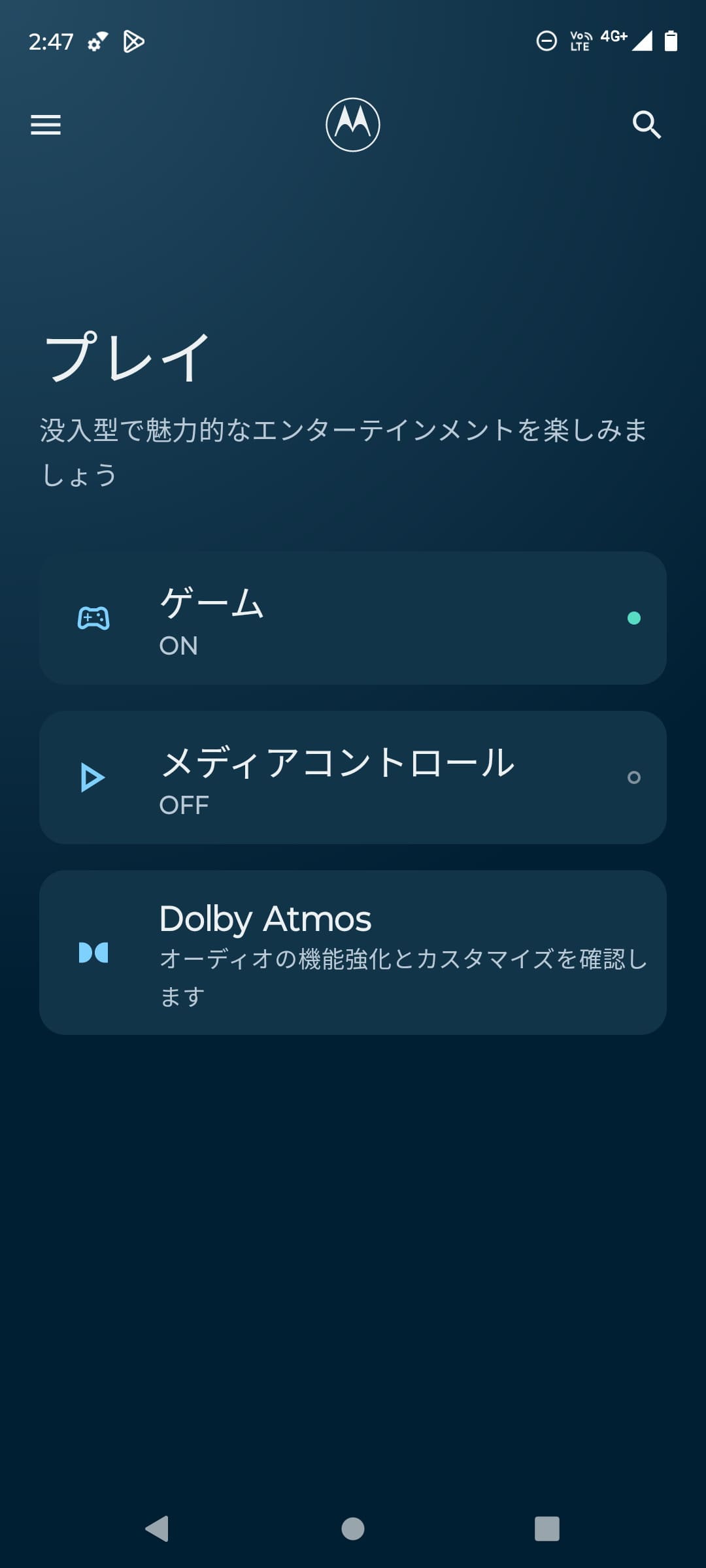Select the game controller icon on ゲーム card
Image resolution: width=706 pixels, height=1568 pixels.
tap(93, 617)
